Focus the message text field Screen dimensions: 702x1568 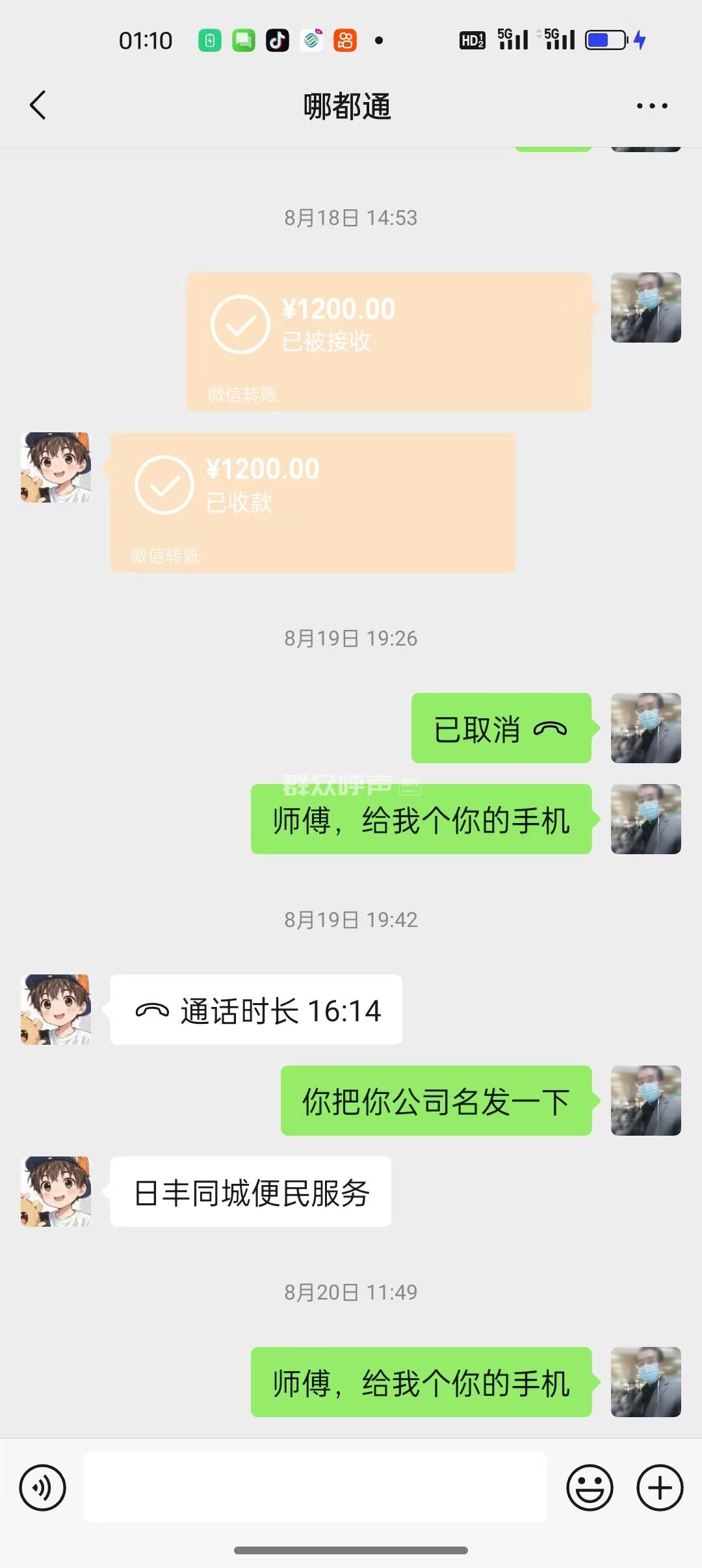[x=315, y=1487]
